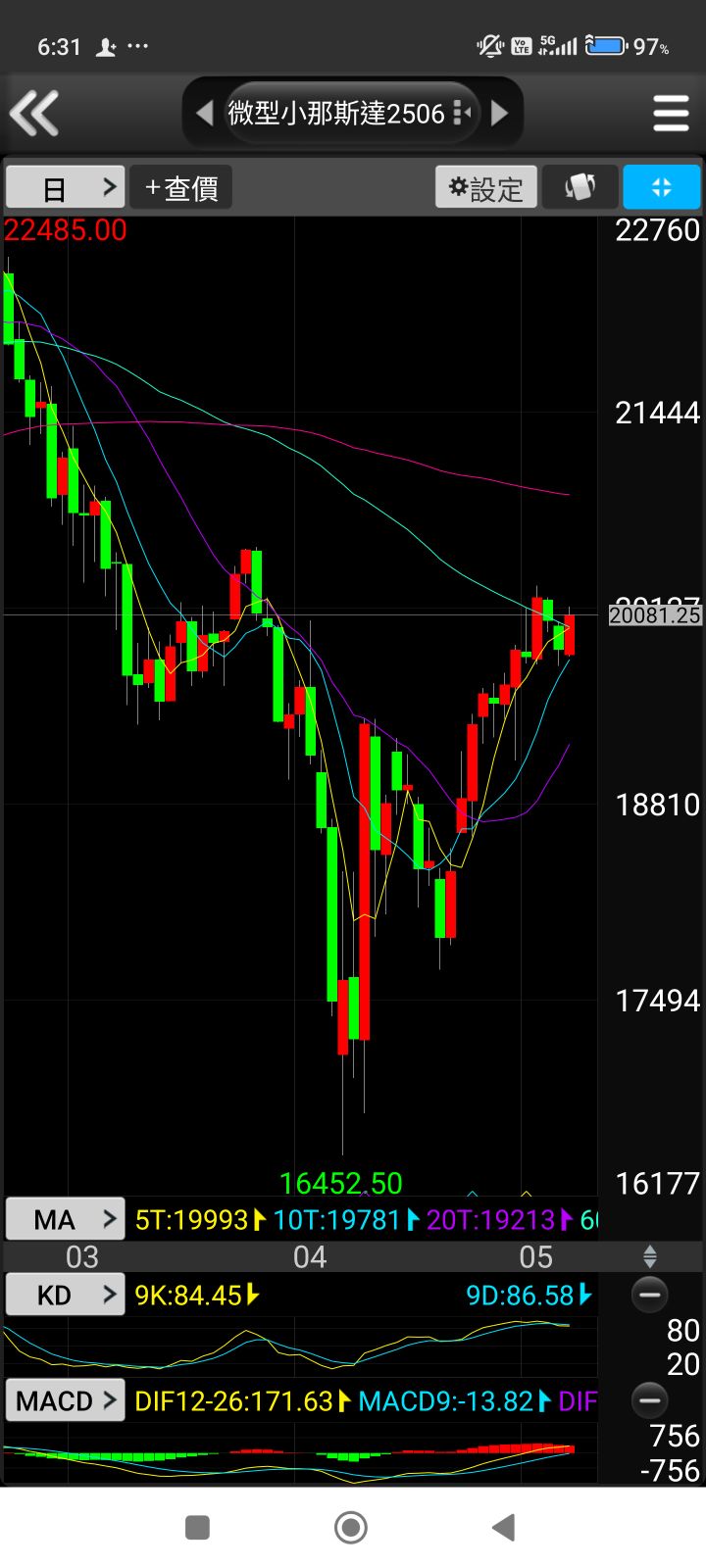Open chart 設定 settings
This screenshot has height=1568, width=706.
click(486, 187)
